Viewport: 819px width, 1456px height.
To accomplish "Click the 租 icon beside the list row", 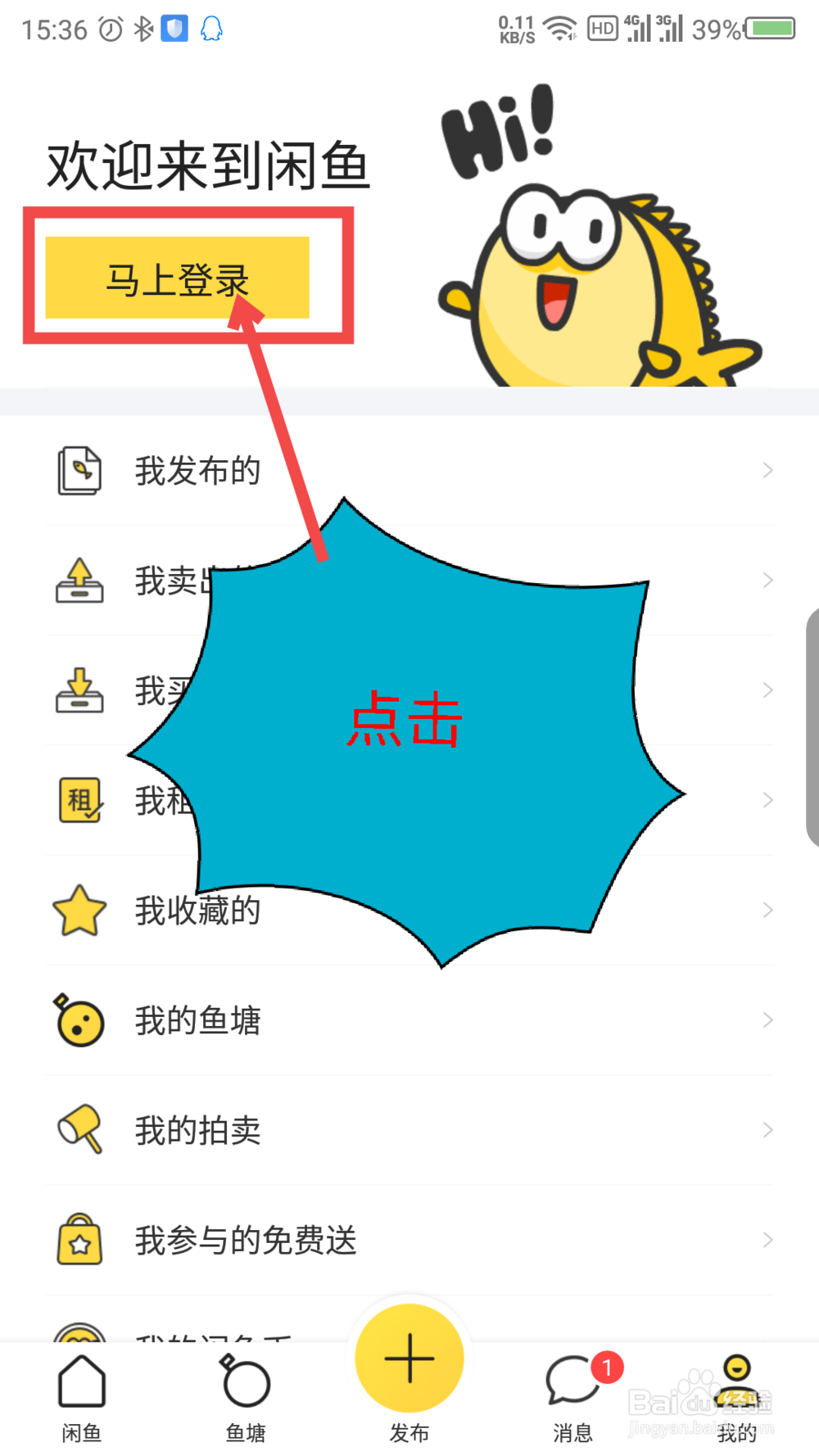I will point(79,799).
